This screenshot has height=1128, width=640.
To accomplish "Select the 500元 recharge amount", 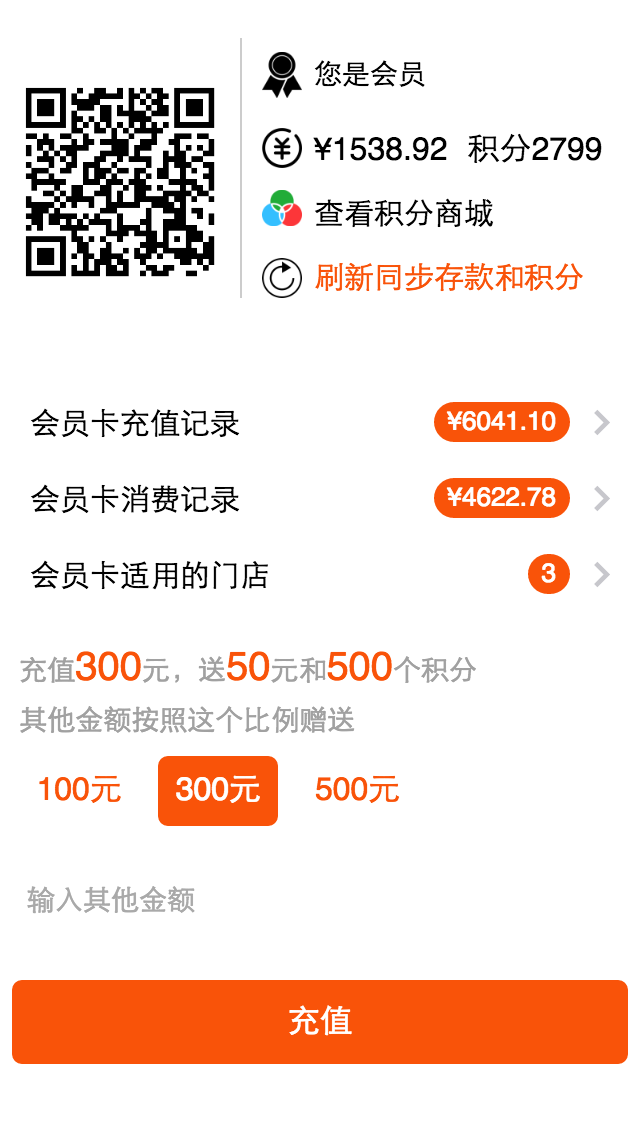I will coord(357,791).
